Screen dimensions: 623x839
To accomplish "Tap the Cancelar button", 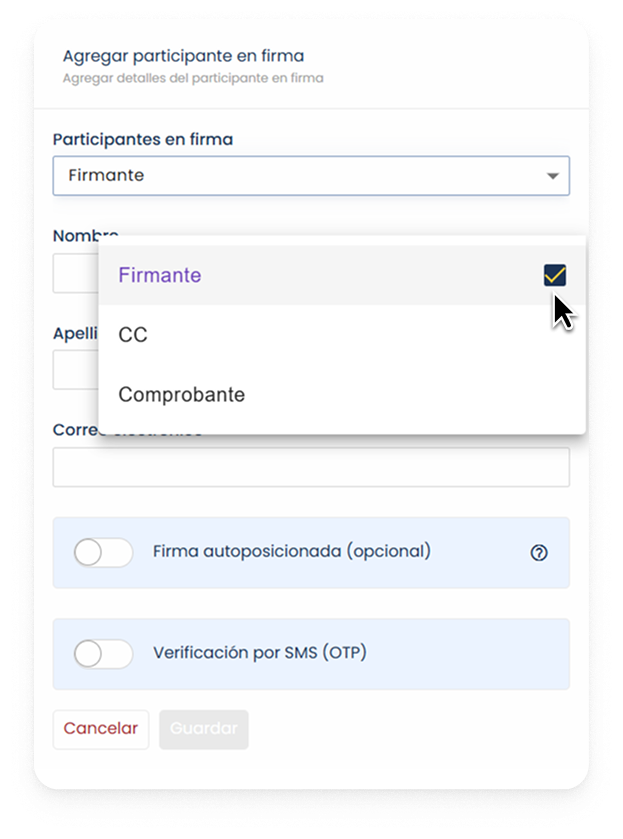I will [x=101, y=729].
